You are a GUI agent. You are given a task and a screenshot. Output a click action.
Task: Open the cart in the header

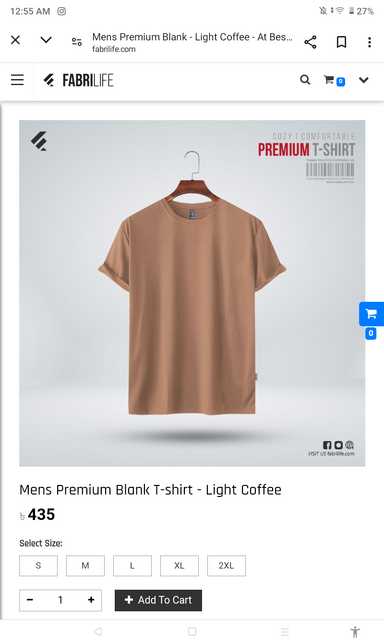point(334,80)
